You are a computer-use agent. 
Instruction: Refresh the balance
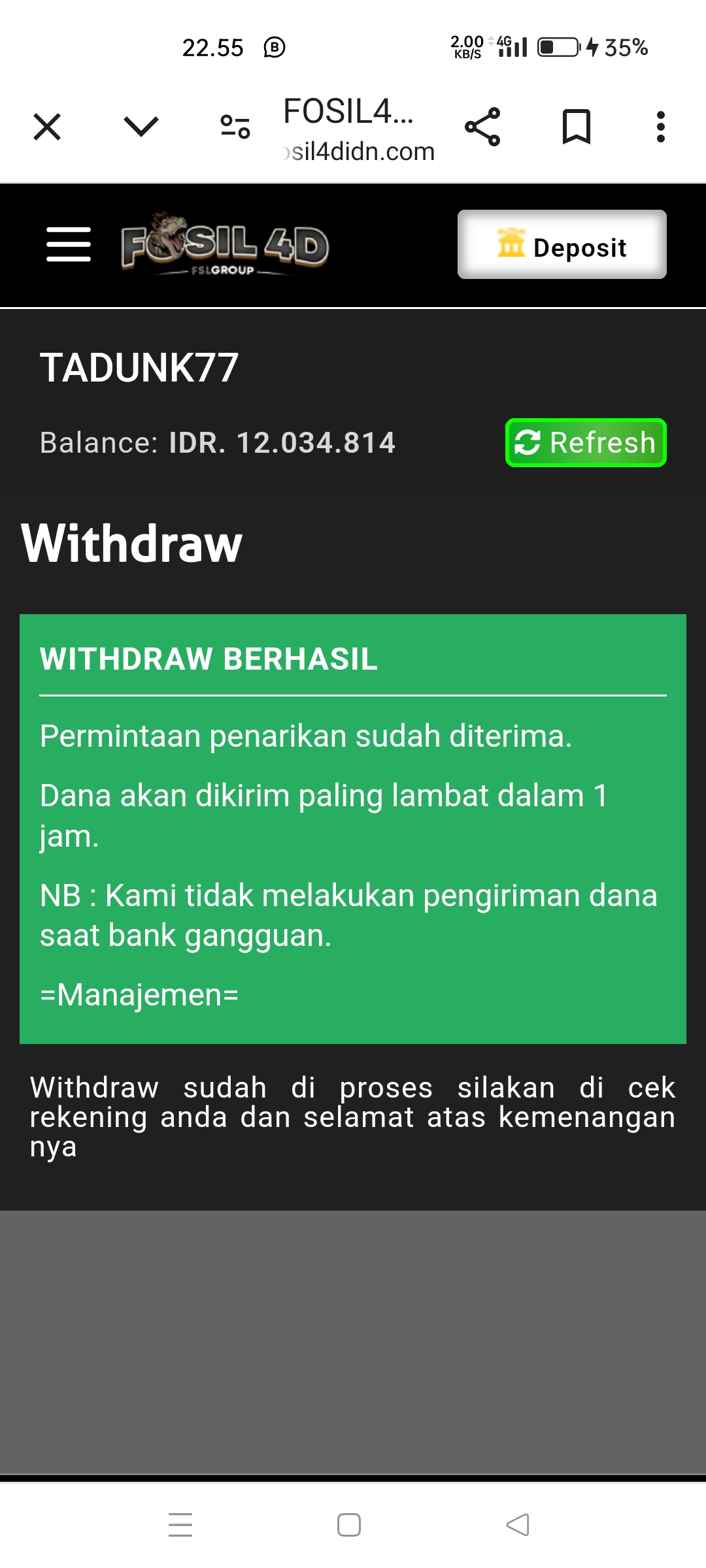point(586,443)
